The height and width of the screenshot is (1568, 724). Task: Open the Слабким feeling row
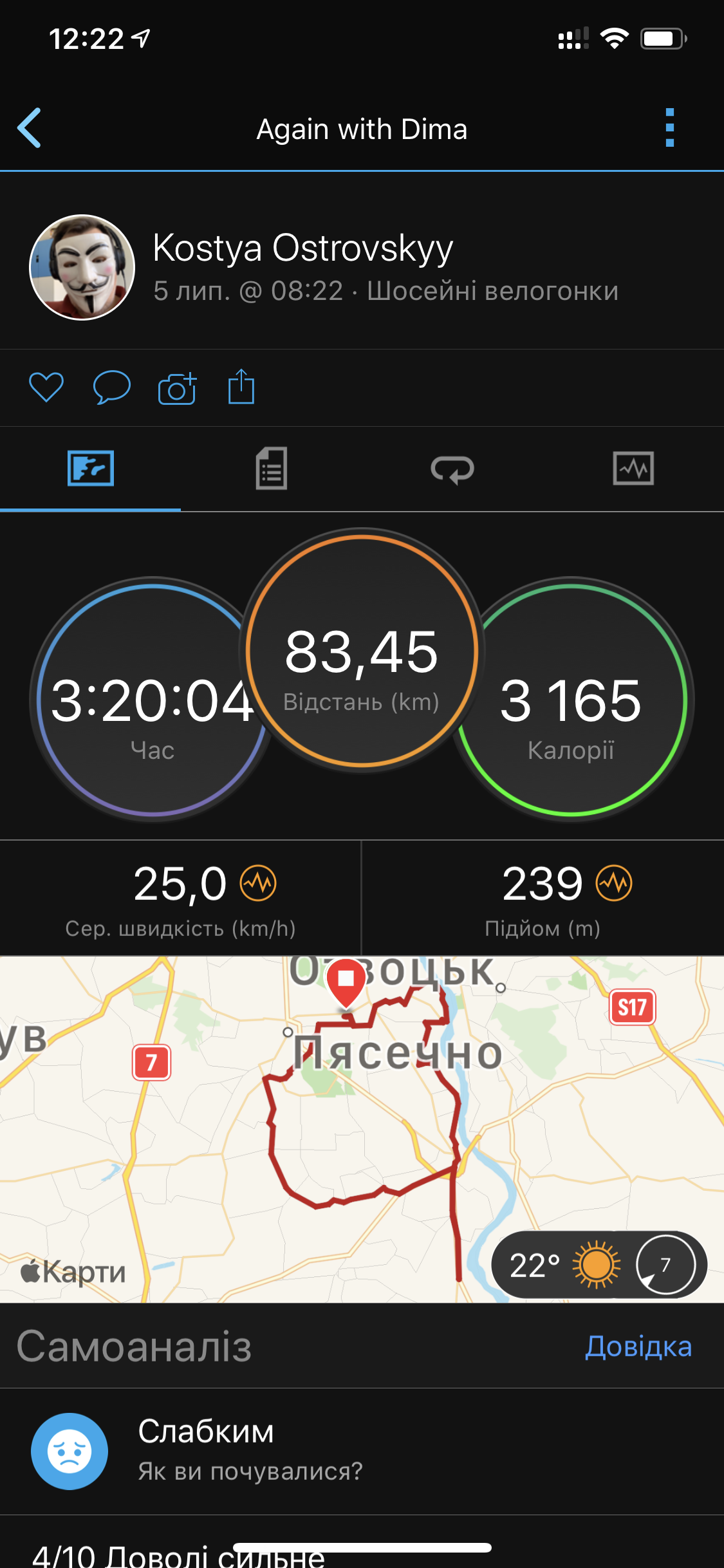click(x=360, y=1451)
